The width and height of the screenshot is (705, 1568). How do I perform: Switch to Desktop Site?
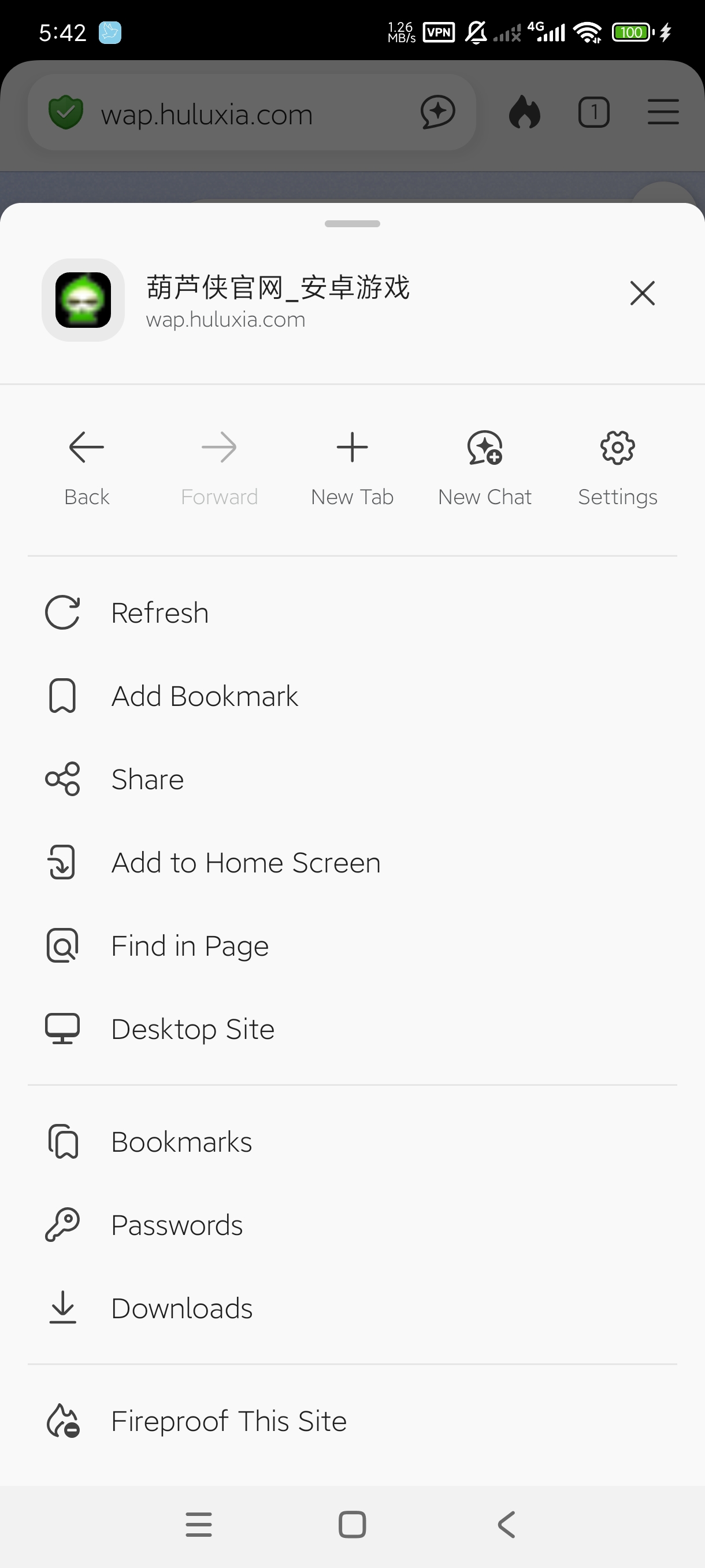tap(352, 1029)
